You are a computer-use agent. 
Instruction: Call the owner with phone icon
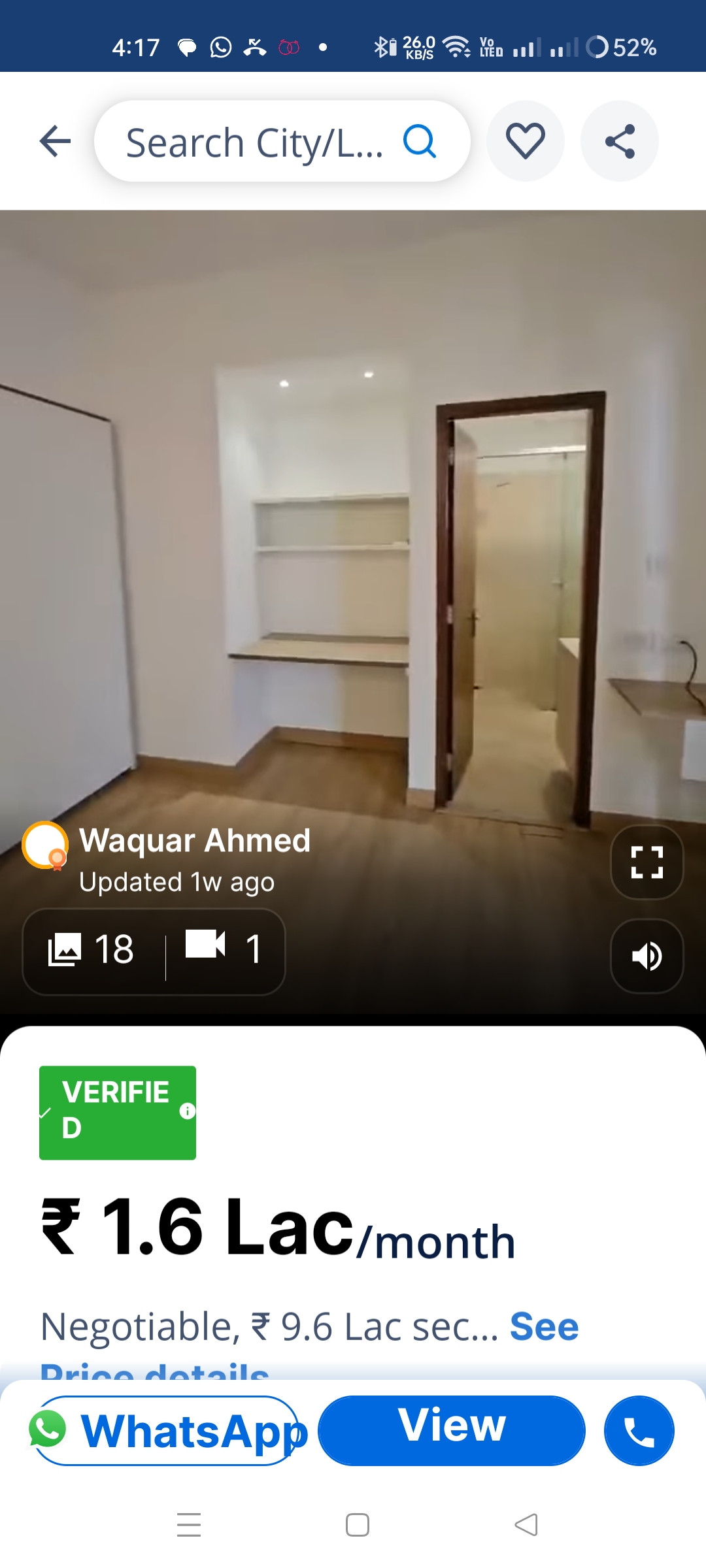(x=639, y=1431)
